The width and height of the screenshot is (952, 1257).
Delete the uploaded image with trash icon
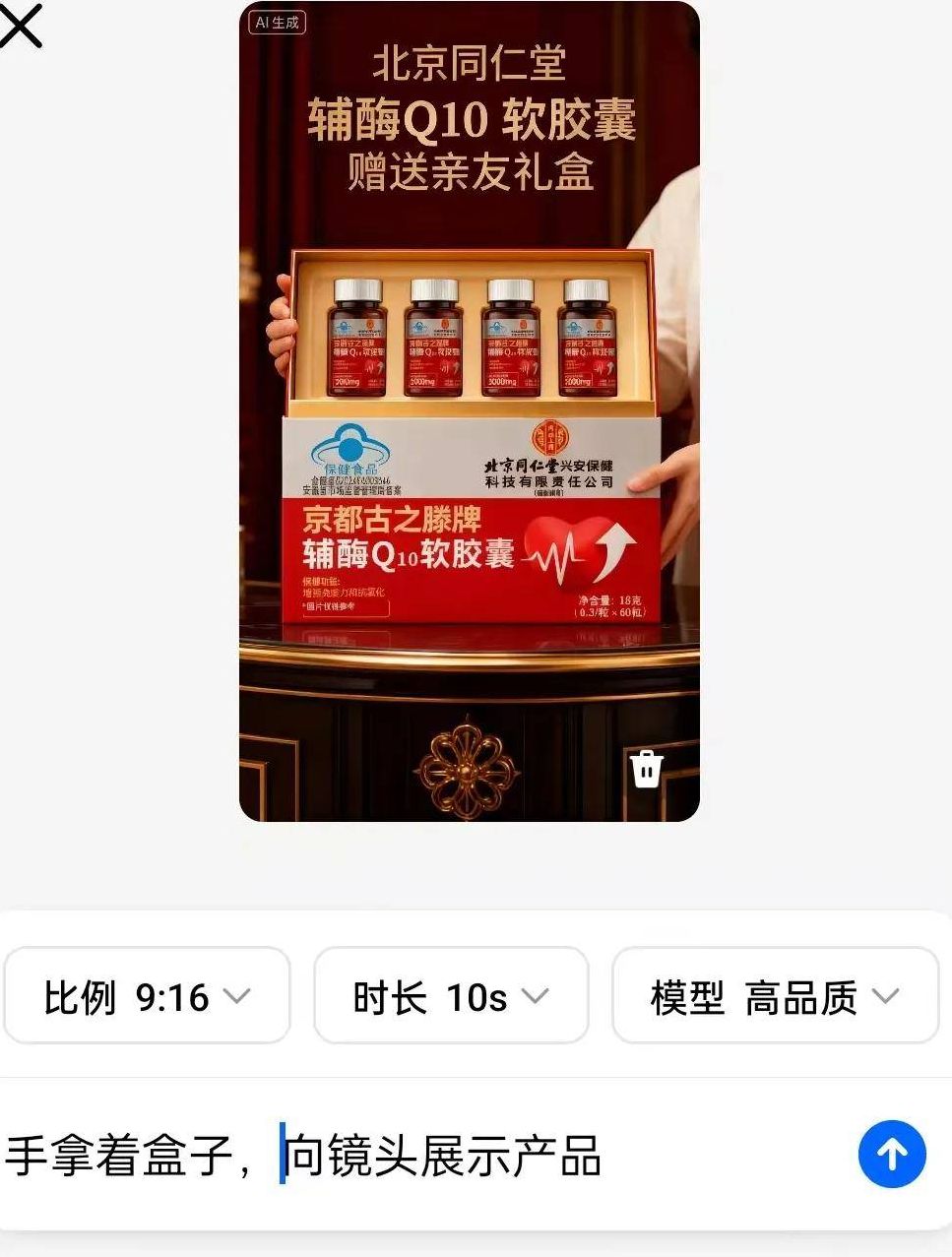pos(647,769)
